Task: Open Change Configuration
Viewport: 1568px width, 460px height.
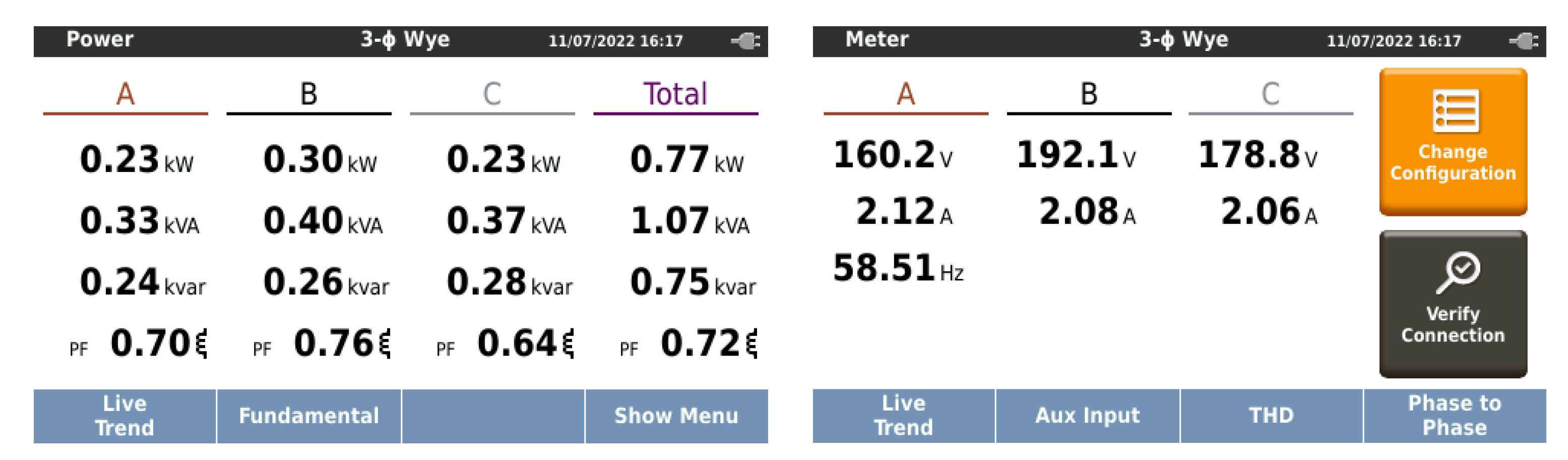Action: click(x=1453, y=142)
